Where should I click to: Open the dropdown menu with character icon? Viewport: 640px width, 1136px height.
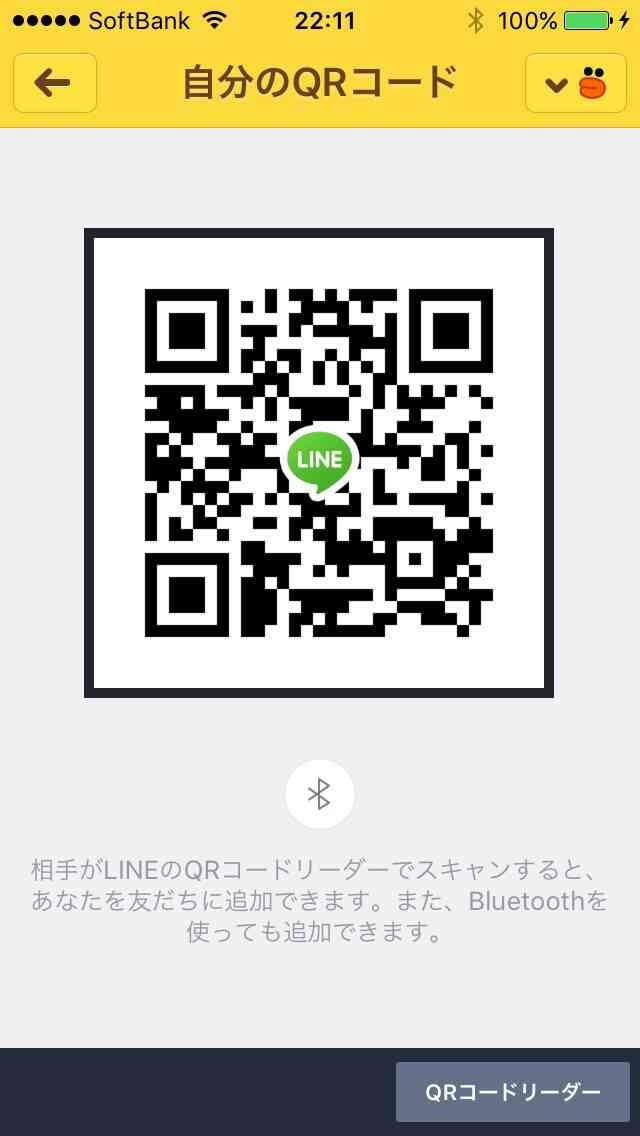click(x=575, y=83)
